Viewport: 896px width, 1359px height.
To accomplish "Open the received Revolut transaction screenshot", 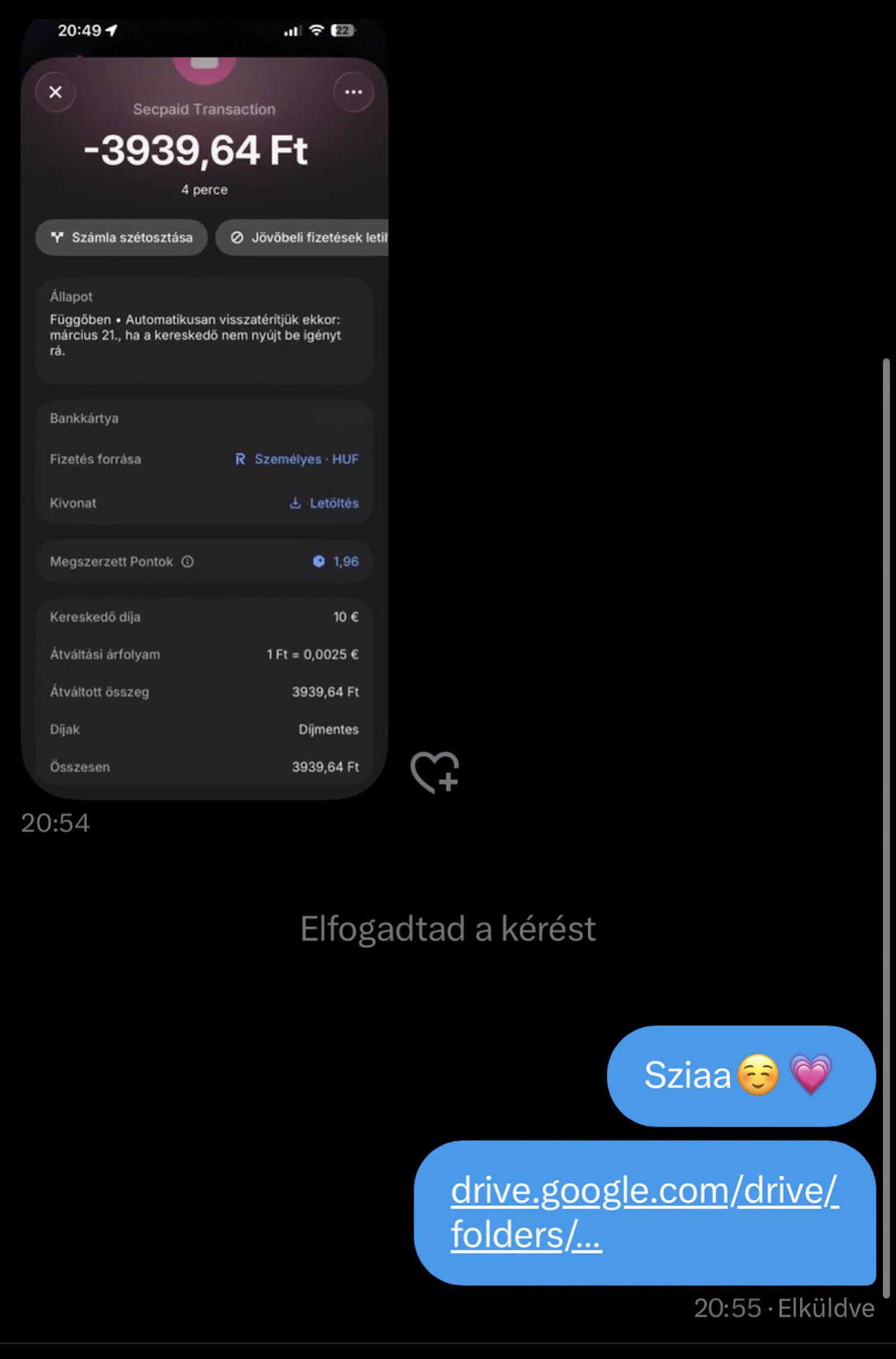I will click(x=204, y=418).
